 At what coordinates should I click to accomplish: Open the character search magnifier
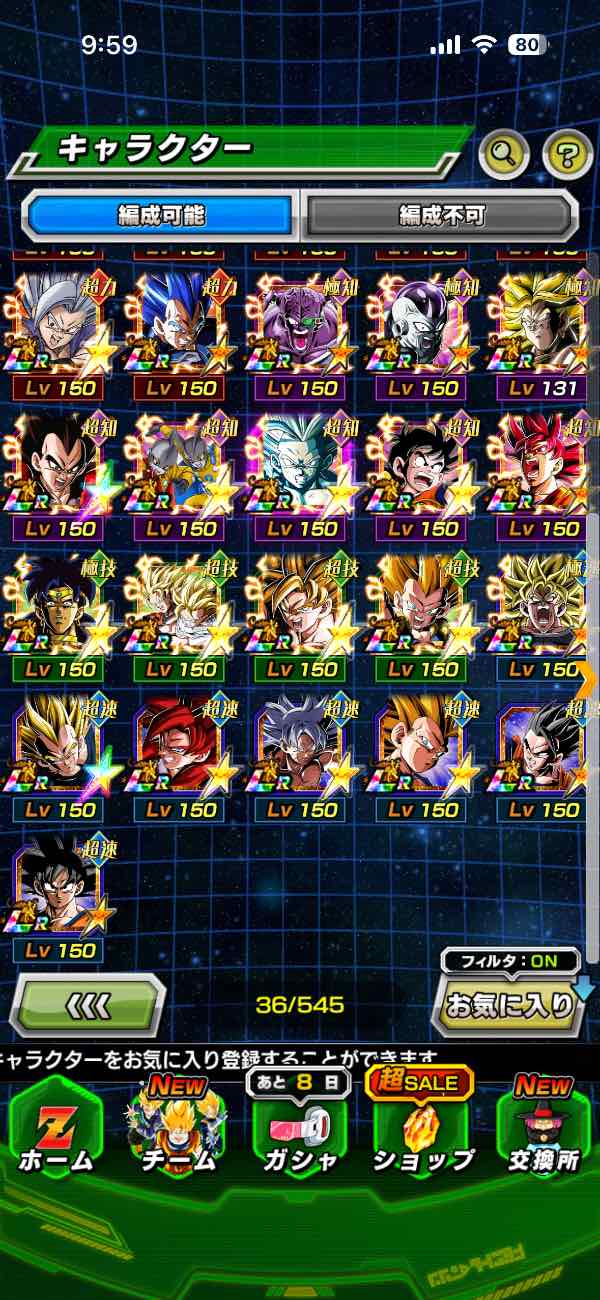504,153
